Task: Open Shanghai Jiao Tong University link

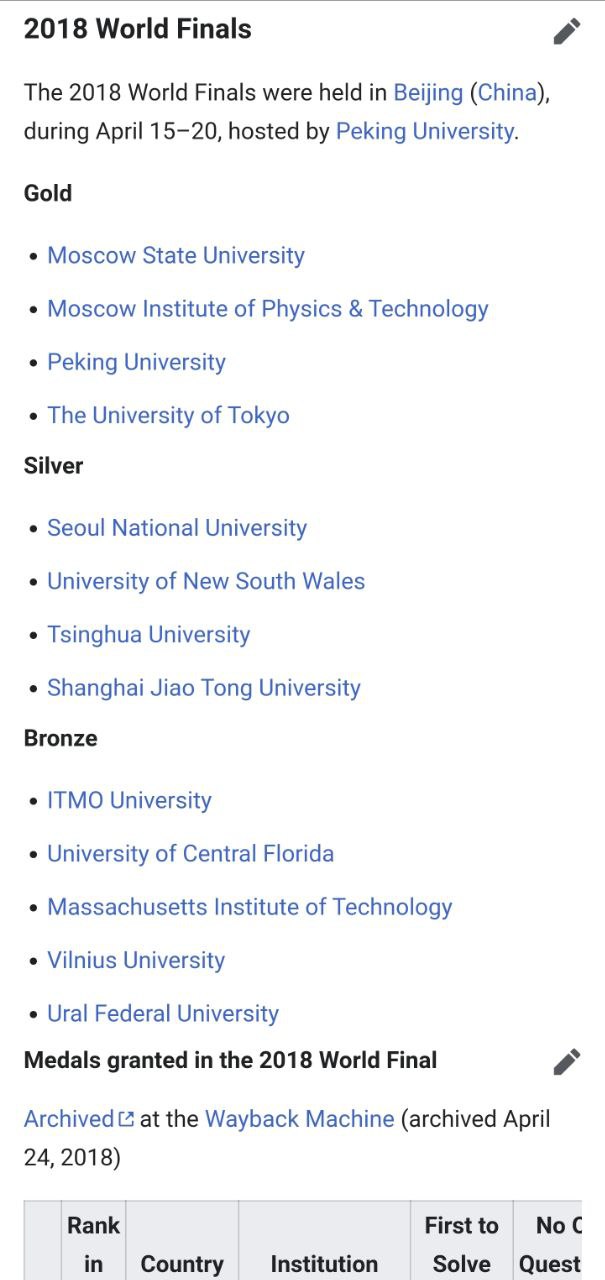Action: [x=204, y=688]
